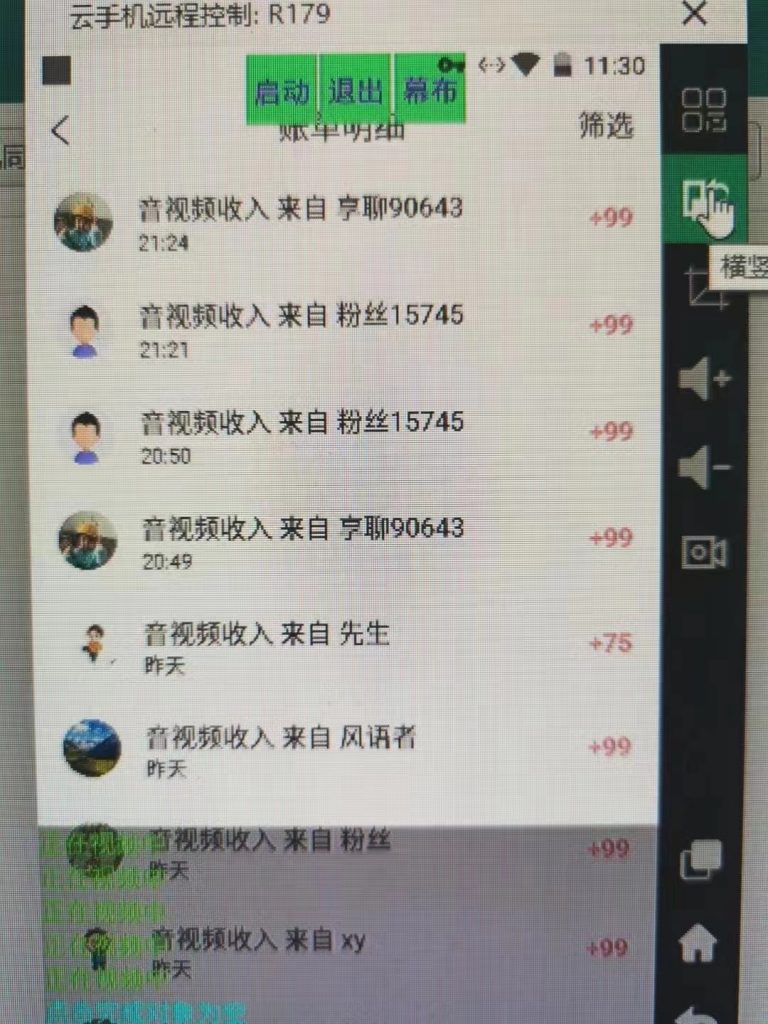
Task: Open recent apps from the sidebar
Action: point(701,860)
